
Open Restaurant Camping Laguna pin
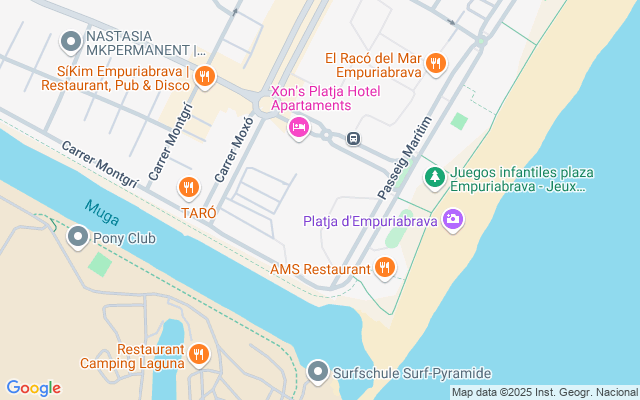(x=199, y=354)
